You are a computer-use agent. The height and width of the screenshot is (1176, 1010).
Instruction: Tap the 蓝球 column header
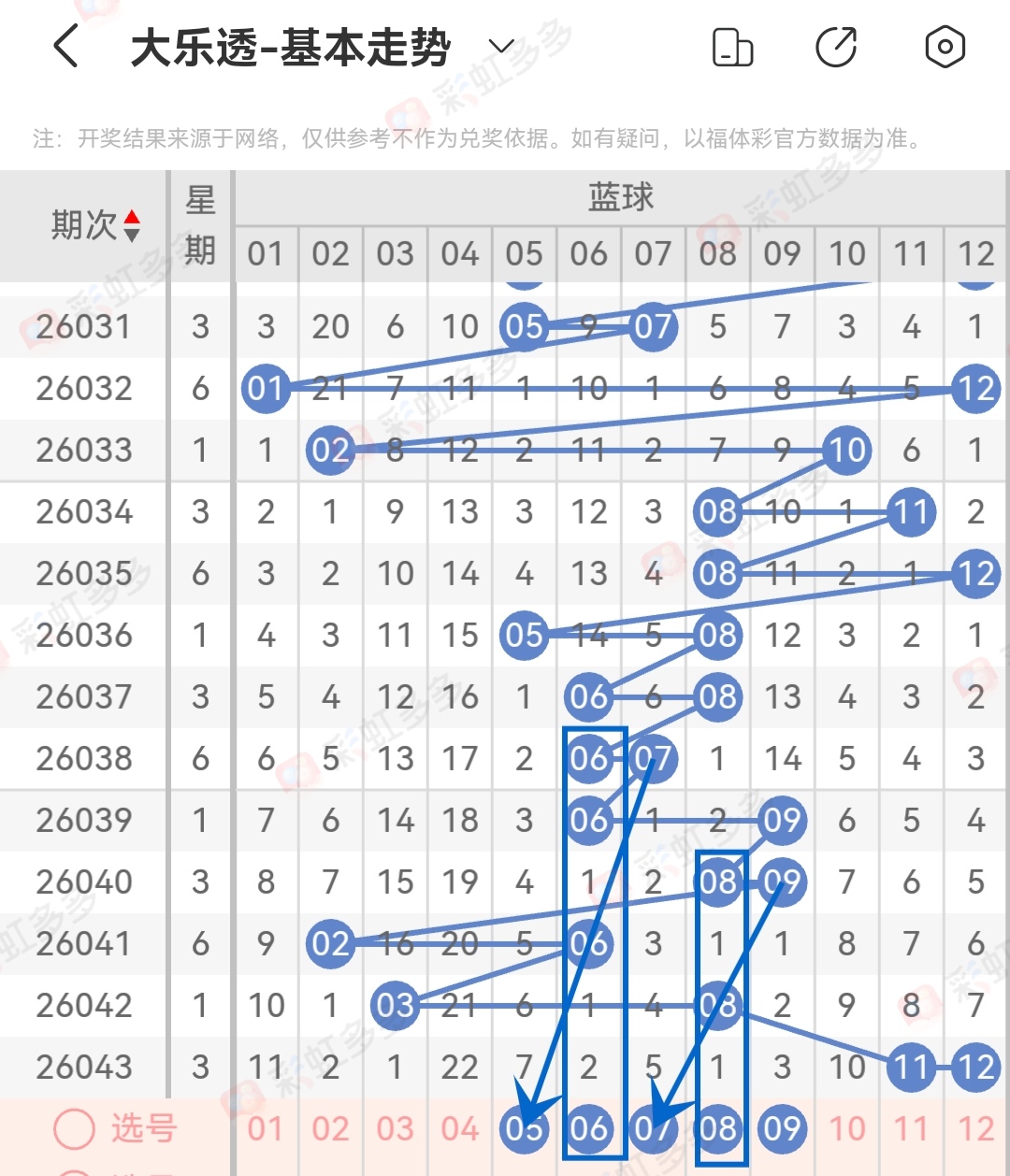(620, 194)
